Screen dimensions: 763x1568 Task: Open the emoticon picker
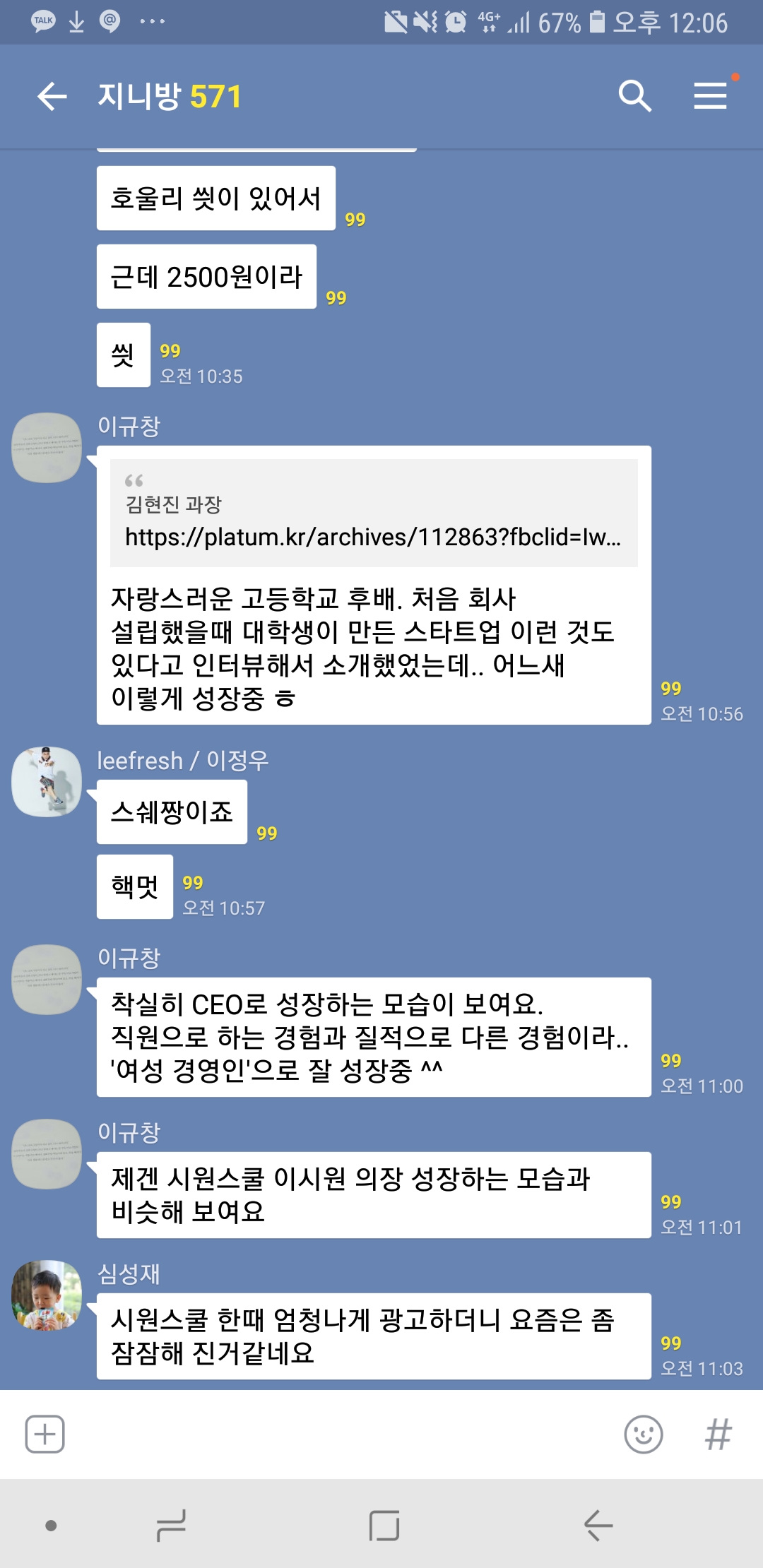tap(643, 1434)
